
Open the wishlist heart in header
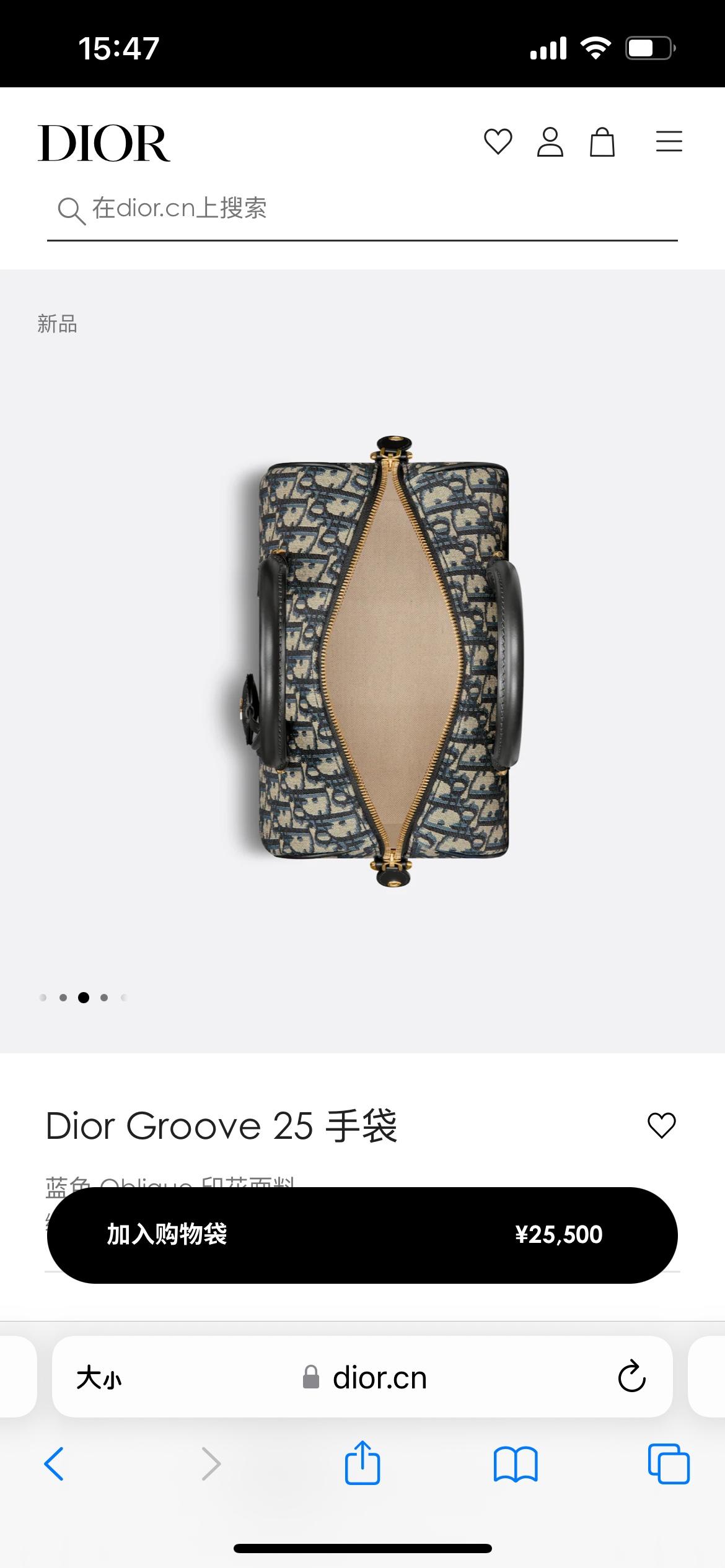pyautogui.click(x=498, y=142)
